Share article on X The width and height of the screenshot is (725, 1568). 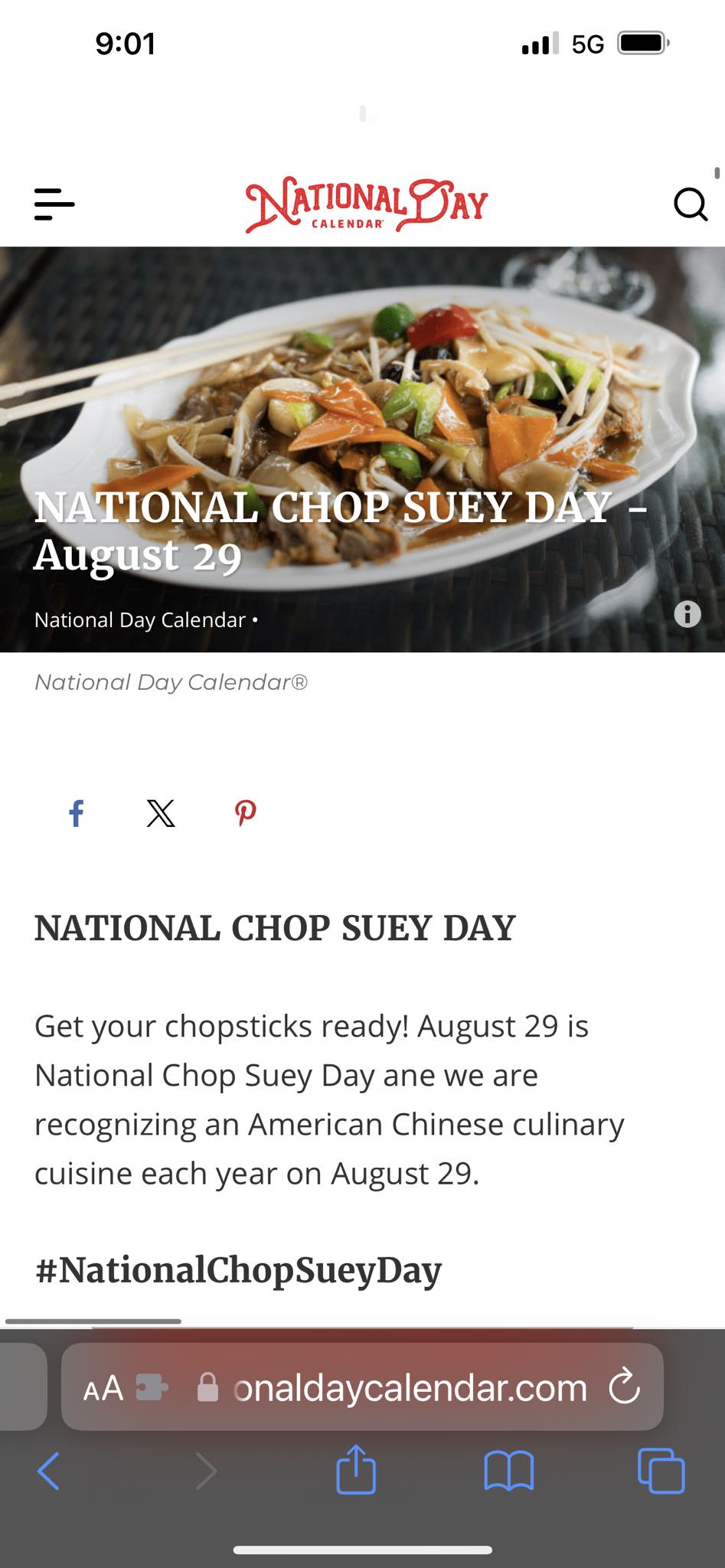161,813
